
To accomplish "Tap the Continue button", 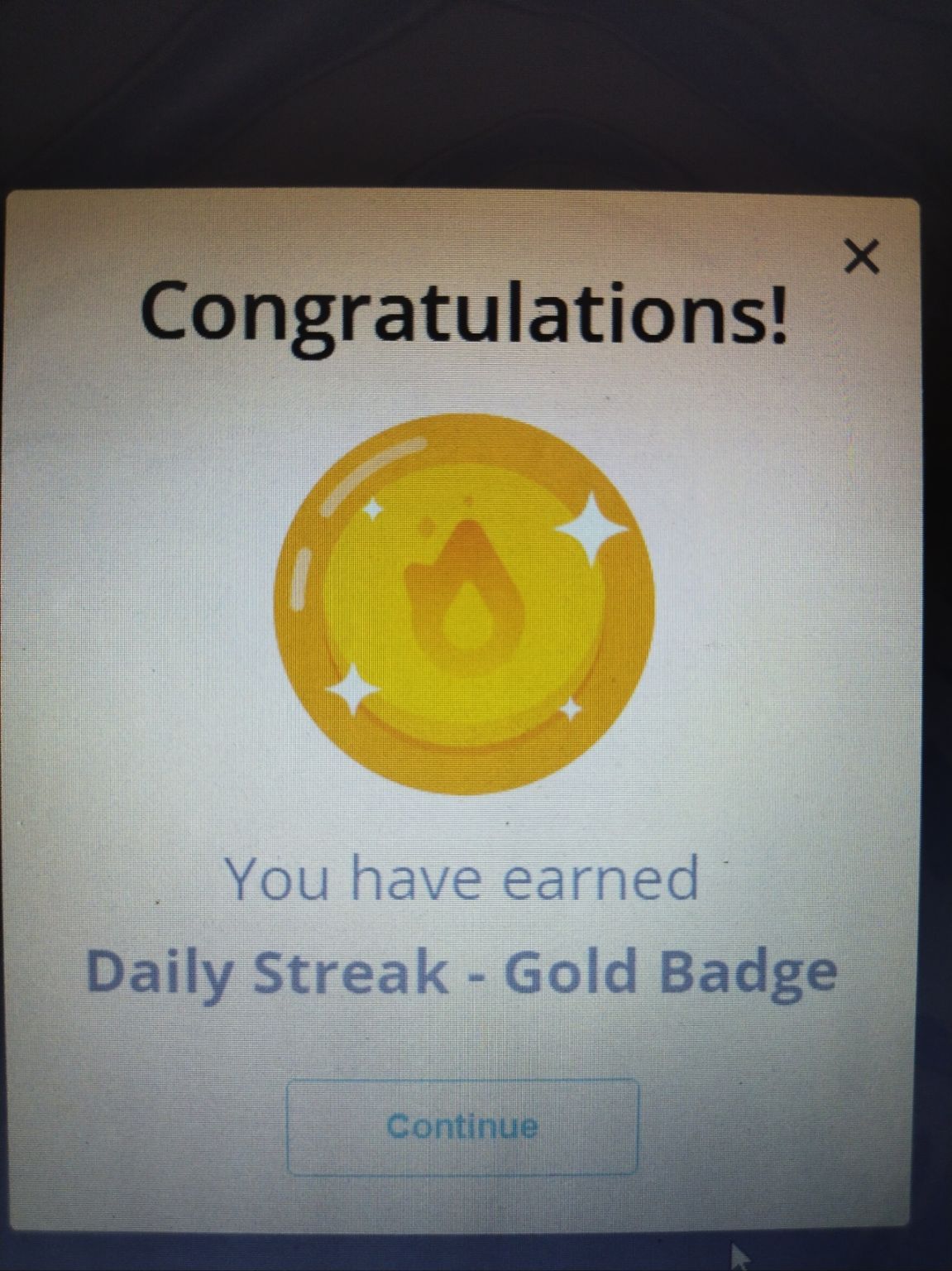I will [462, 1126].
